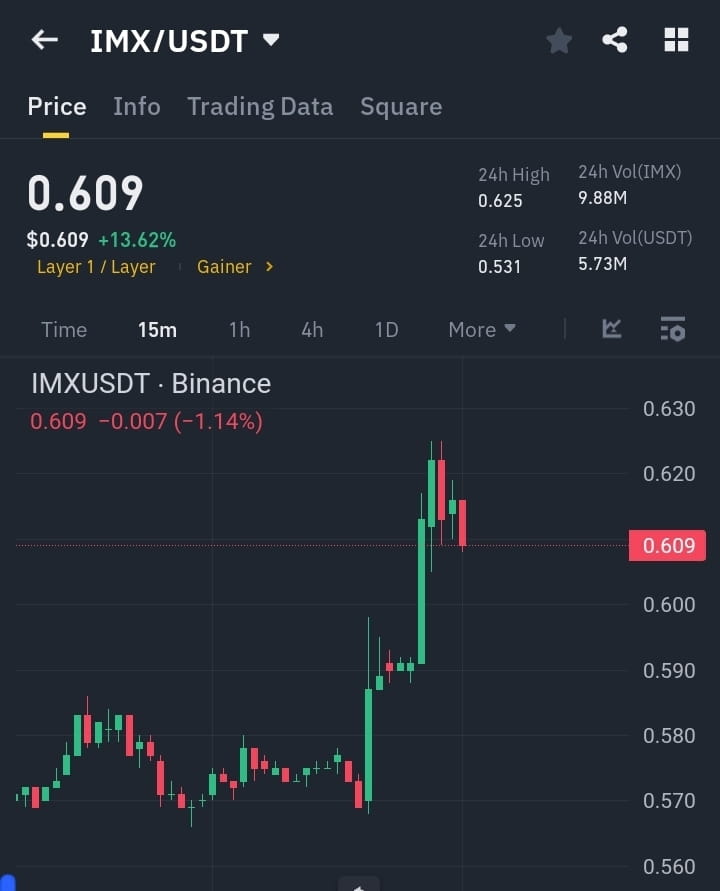The image size is (720, 891).
Task: Toggle the 15m timeframe selection
Action: [157, 329]
